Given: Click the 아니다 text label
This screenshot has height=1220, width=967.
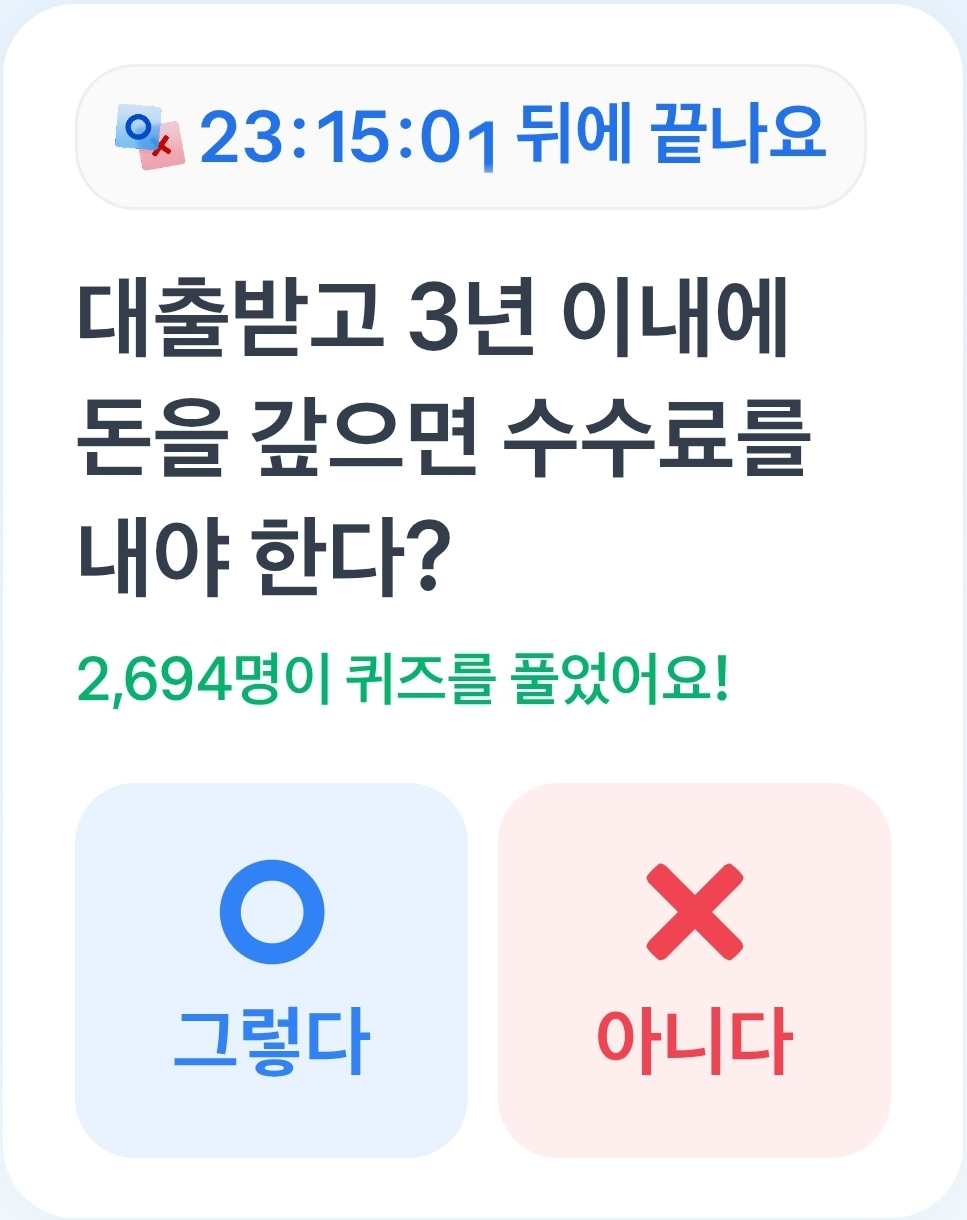Looking at the screenshot, I should [697, 1040].
